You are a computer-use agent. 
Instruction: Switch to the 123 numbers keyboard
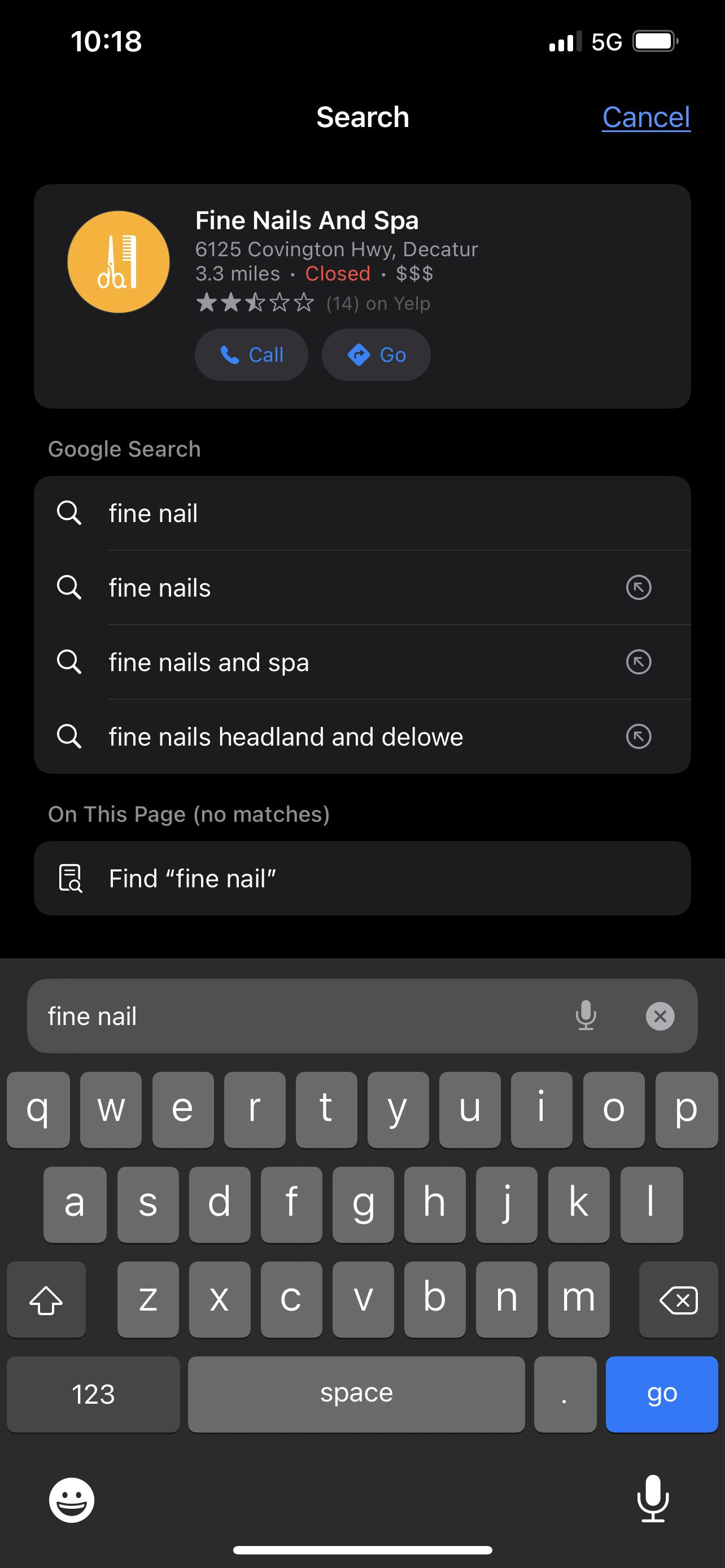[x=93, y=1394]
